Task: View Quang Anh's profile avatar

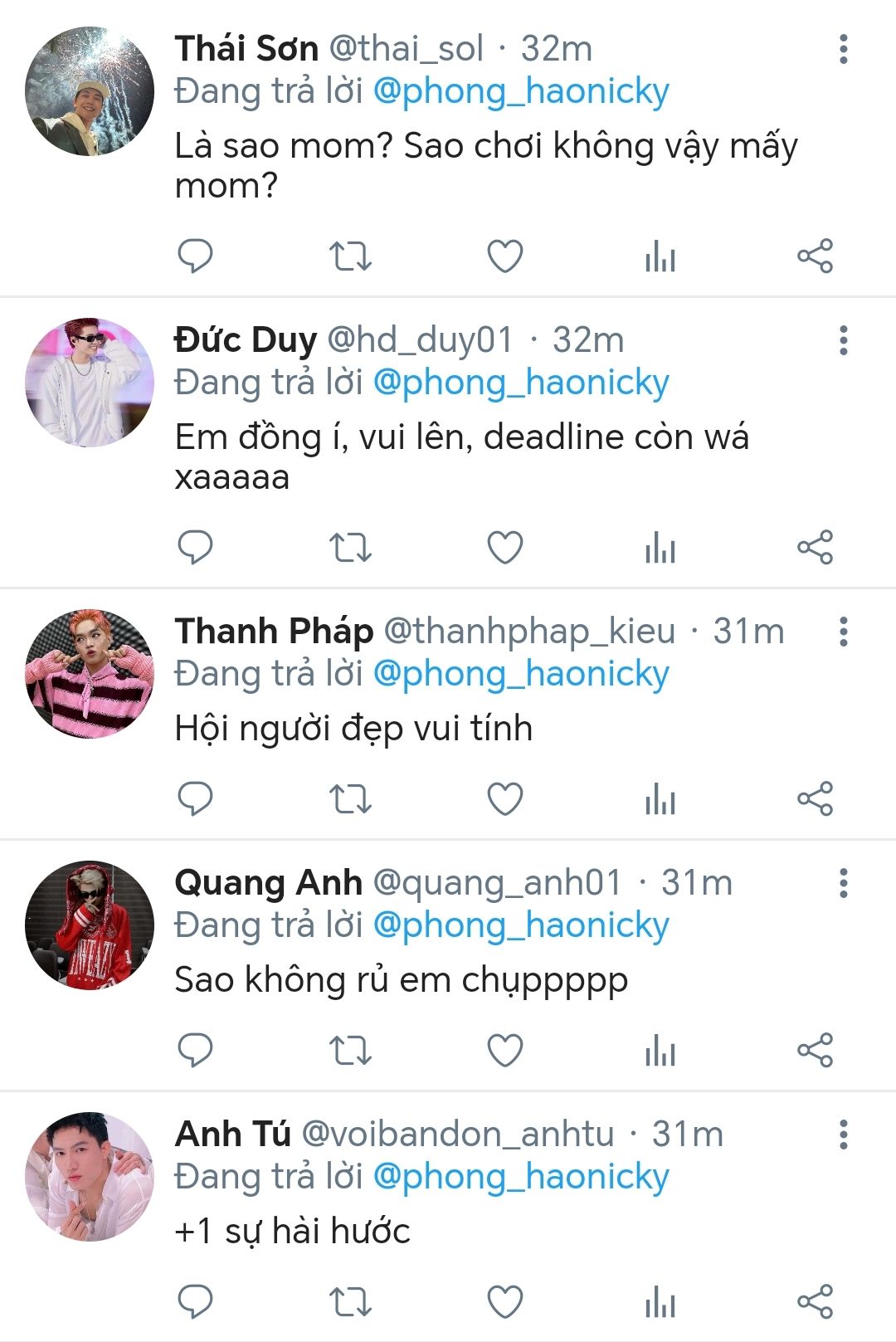Action: 90,925
